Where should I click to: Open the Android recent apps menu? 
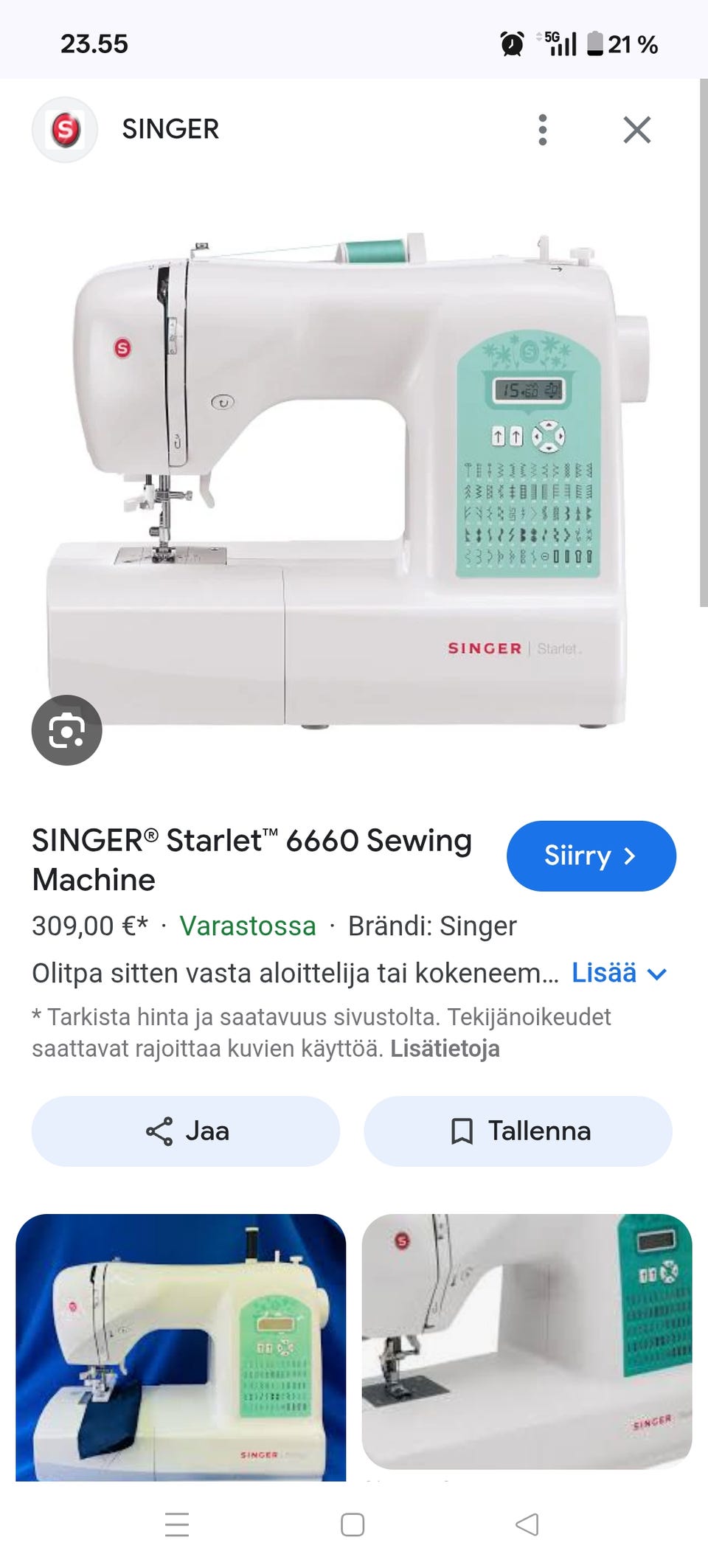(177, 1525)
